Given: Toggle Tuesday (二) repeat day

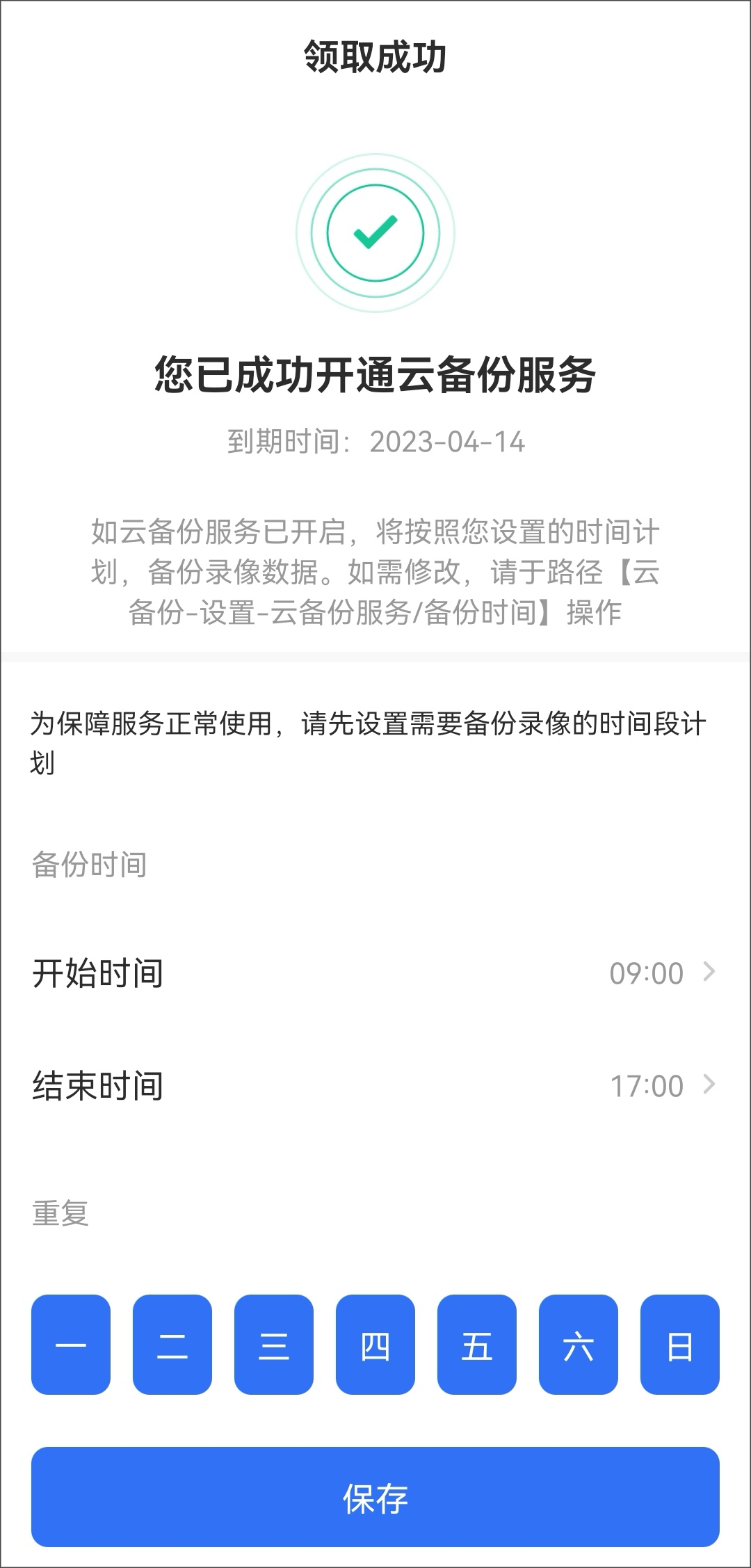Looking at the screenshot, I should tap(172, 1345).
